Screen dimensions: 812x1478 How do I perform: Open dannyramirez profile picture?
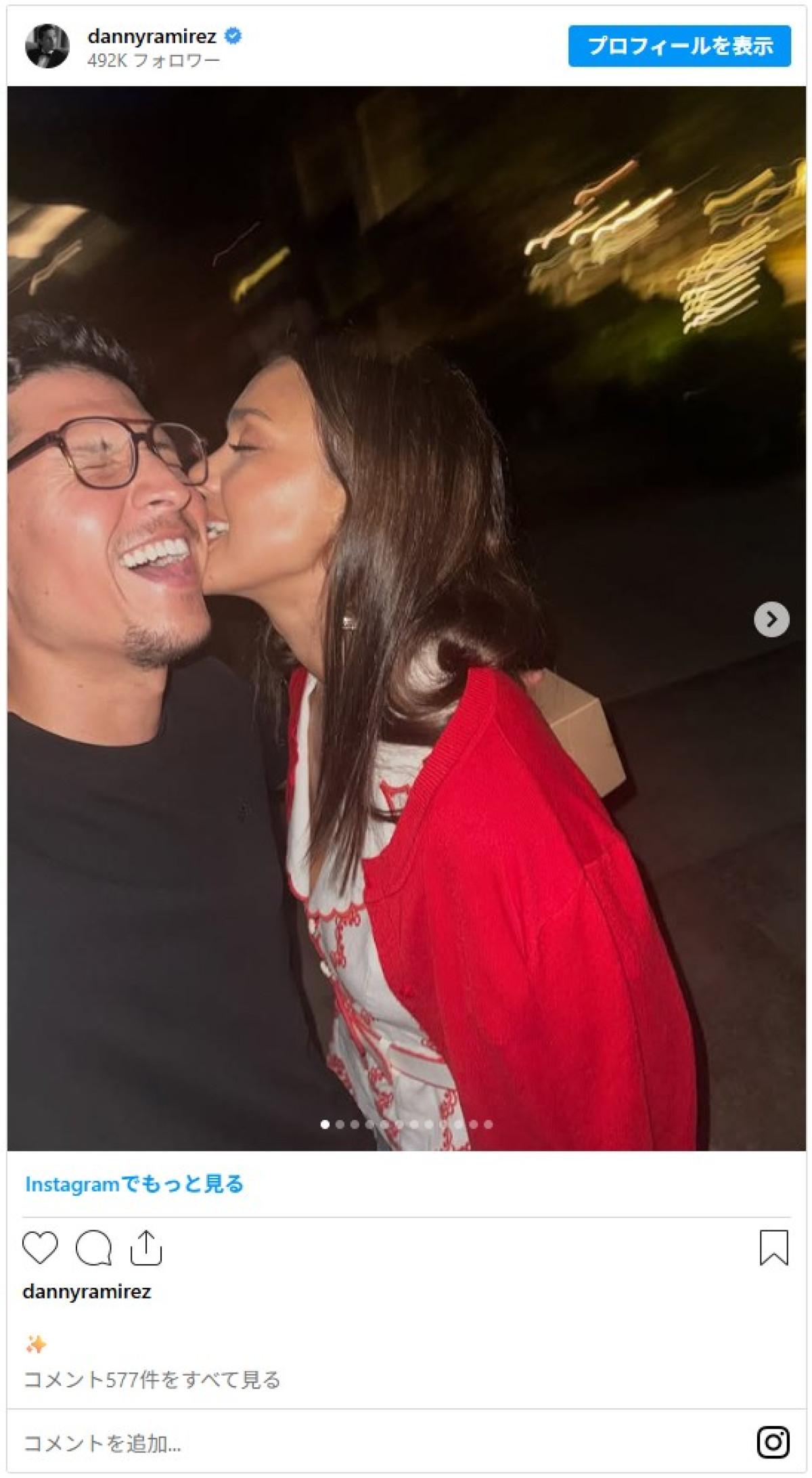pyautogui.click(x=47, y=46)
